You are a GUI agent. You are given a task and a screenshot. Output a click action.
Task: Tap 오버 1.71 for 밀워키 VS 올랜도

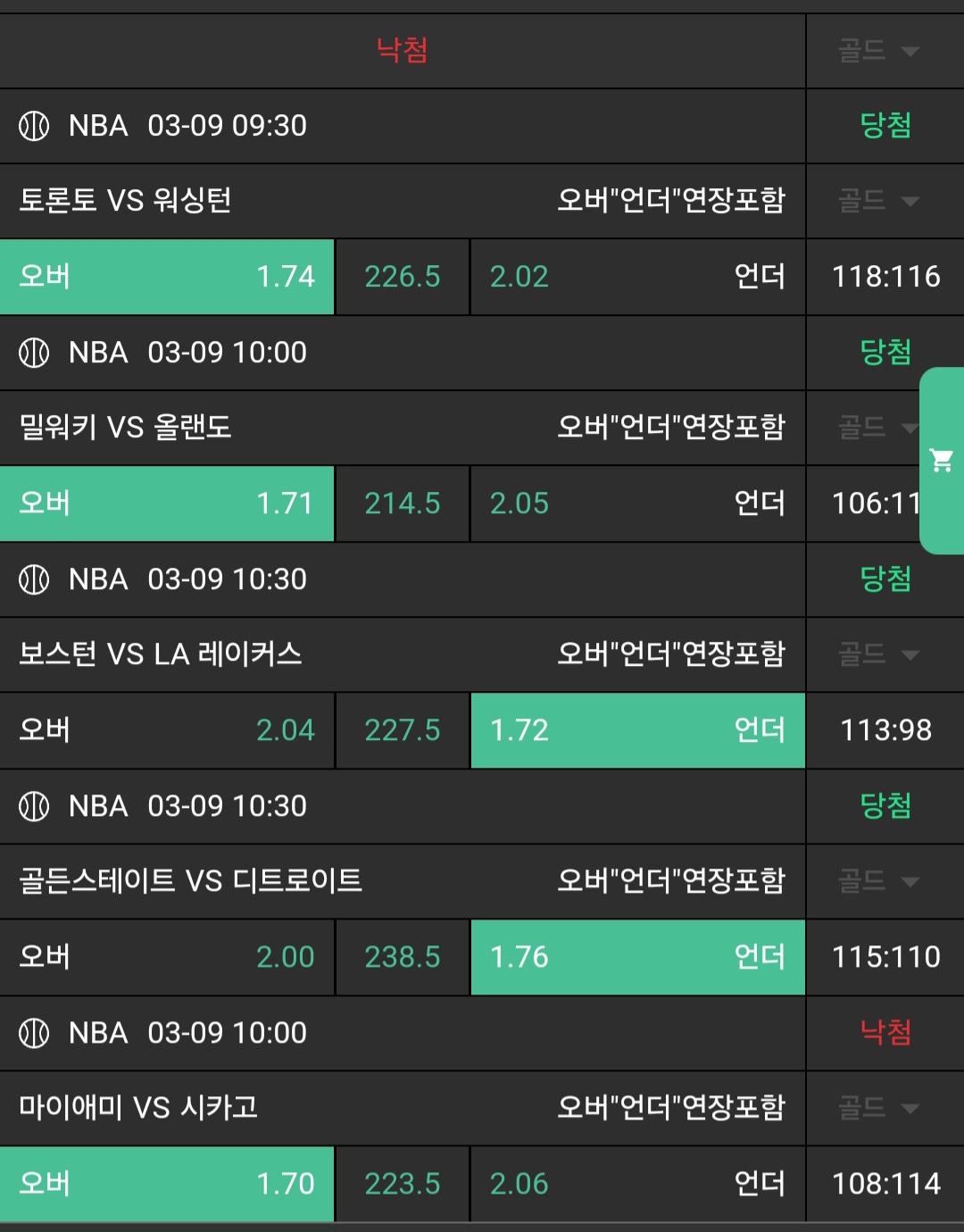click(x=167, y=504)
